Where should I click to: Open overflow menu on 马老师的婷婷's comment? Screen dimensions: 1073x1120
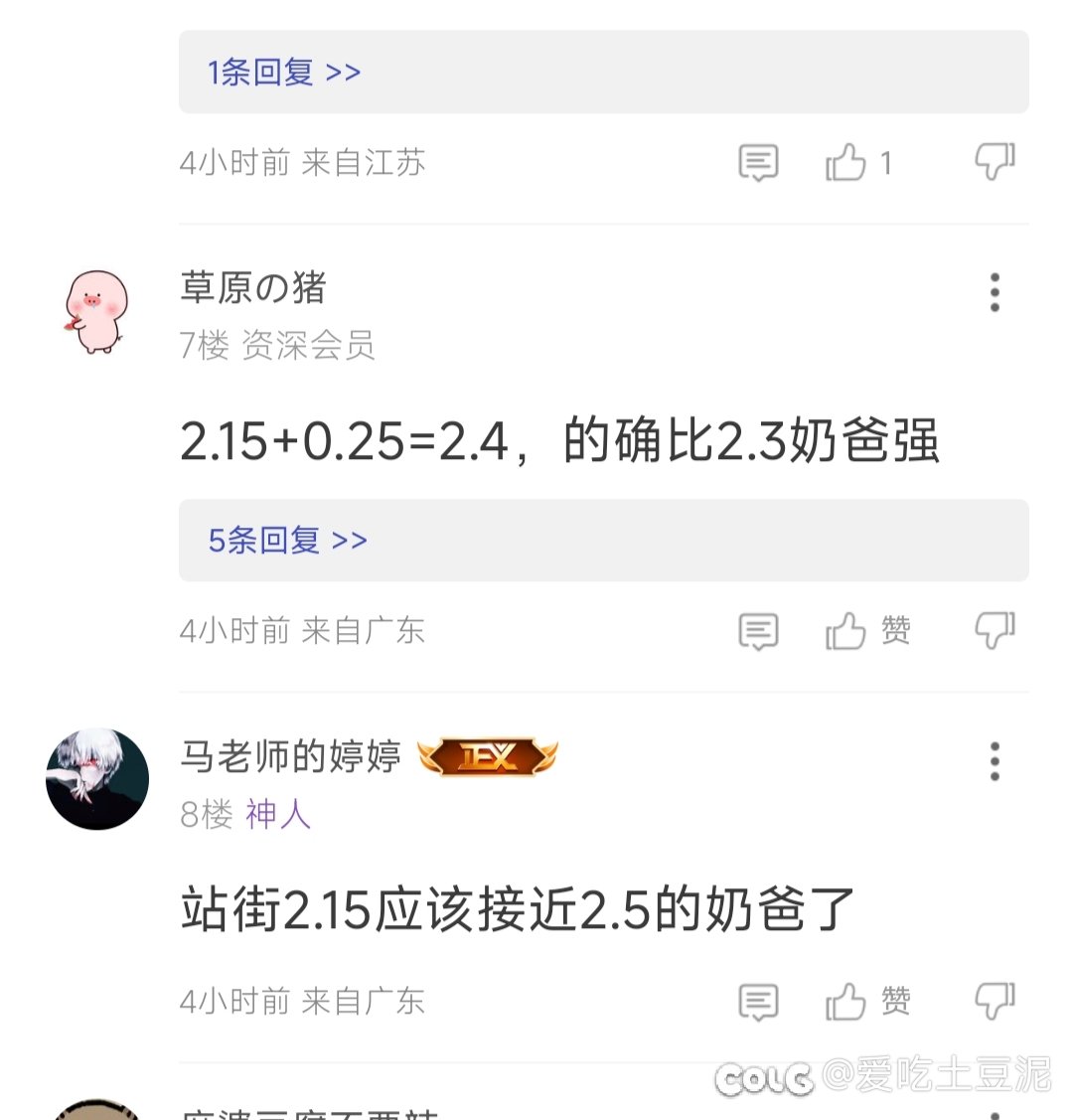tap(995, 762)
